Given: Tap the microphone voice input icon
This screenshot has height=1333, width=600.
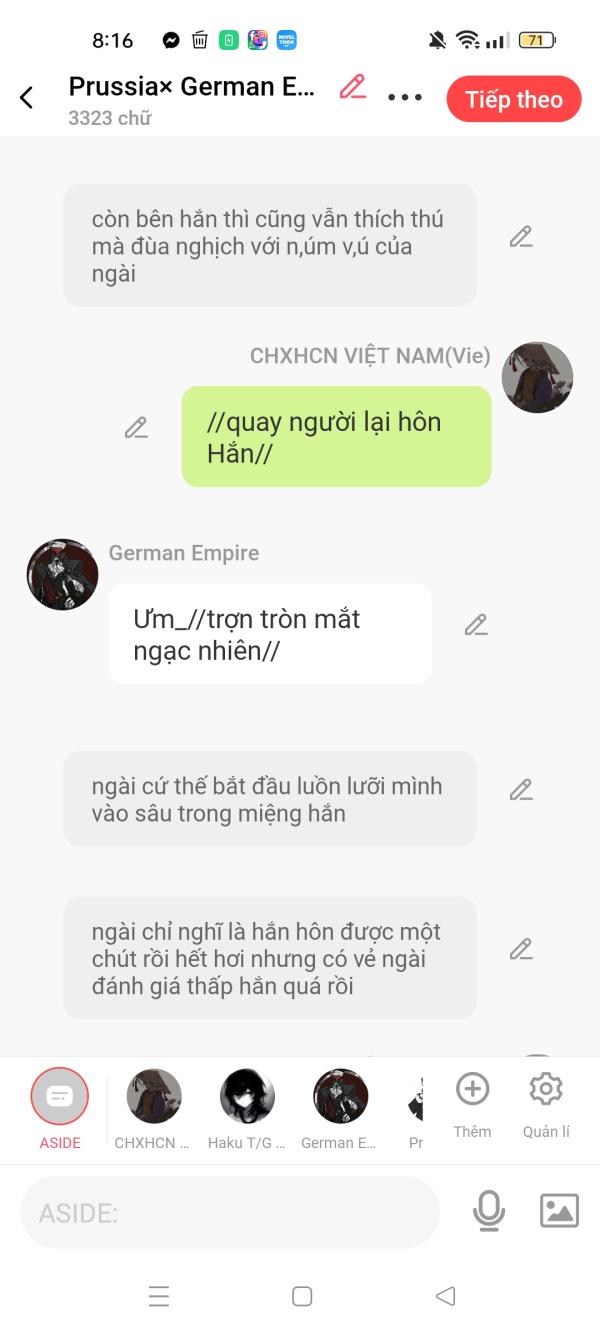Looking at the screenshot, I should coord(488,1211).
